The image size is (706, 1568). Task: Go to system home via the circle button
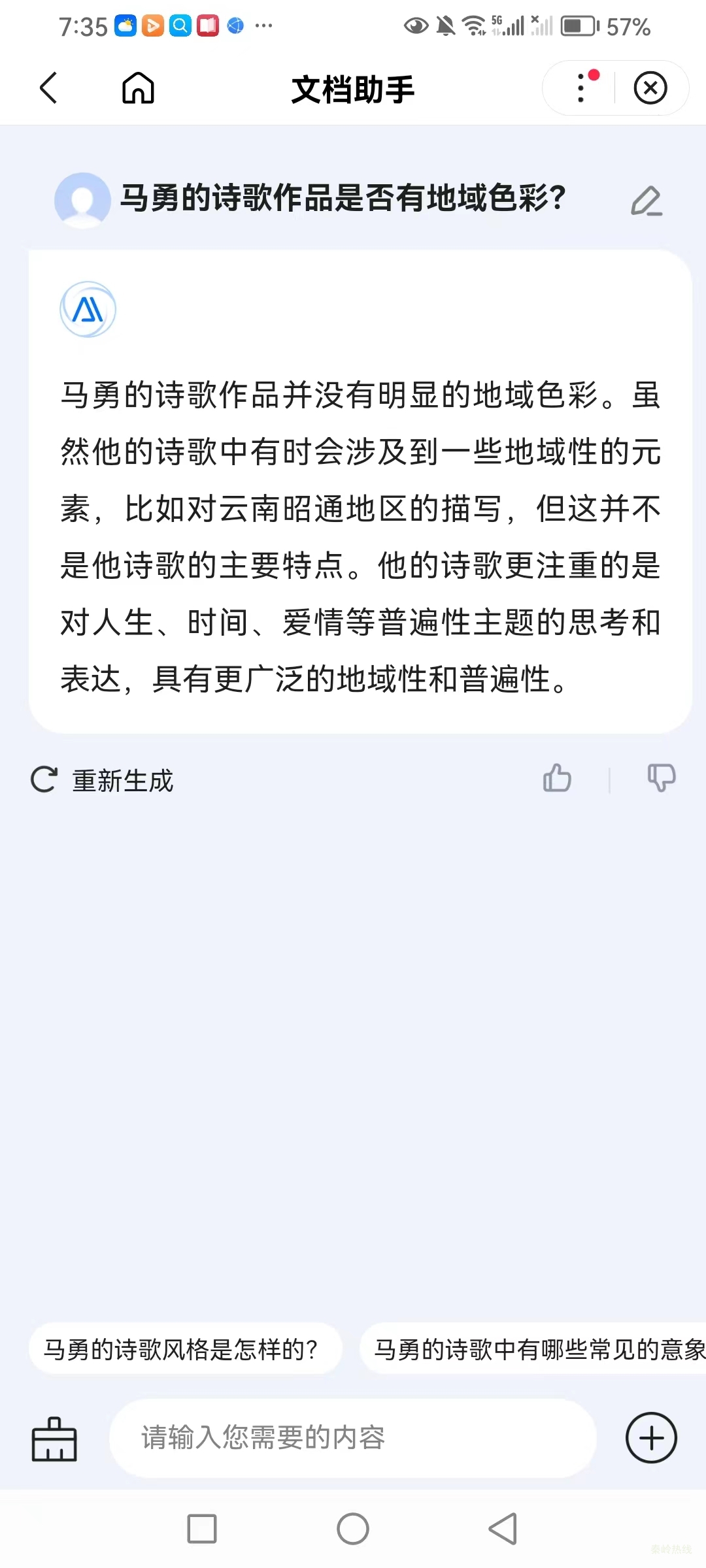coord(353,1529)
